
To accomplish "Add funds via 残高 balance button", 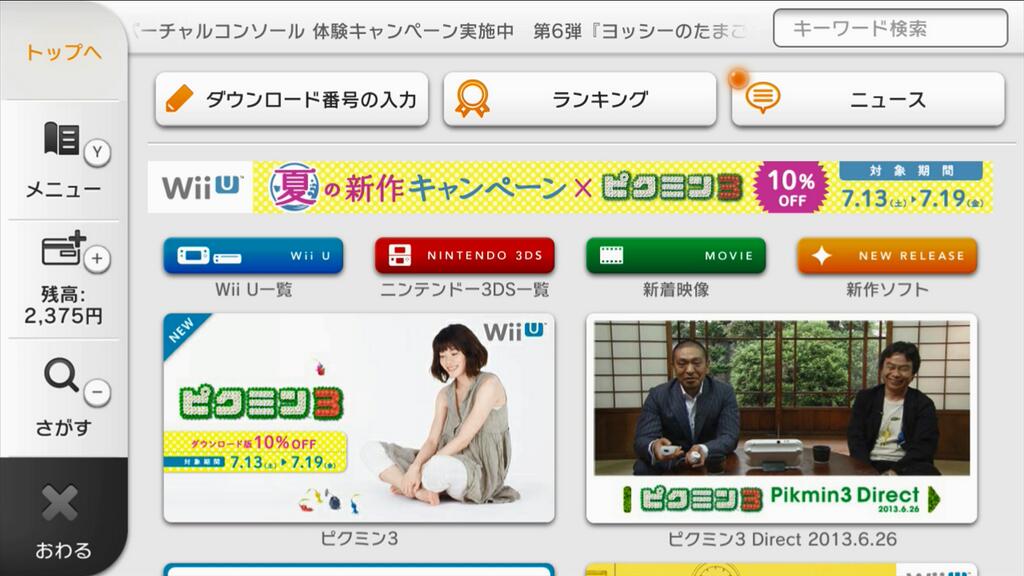I will click(x=62, y=280).
